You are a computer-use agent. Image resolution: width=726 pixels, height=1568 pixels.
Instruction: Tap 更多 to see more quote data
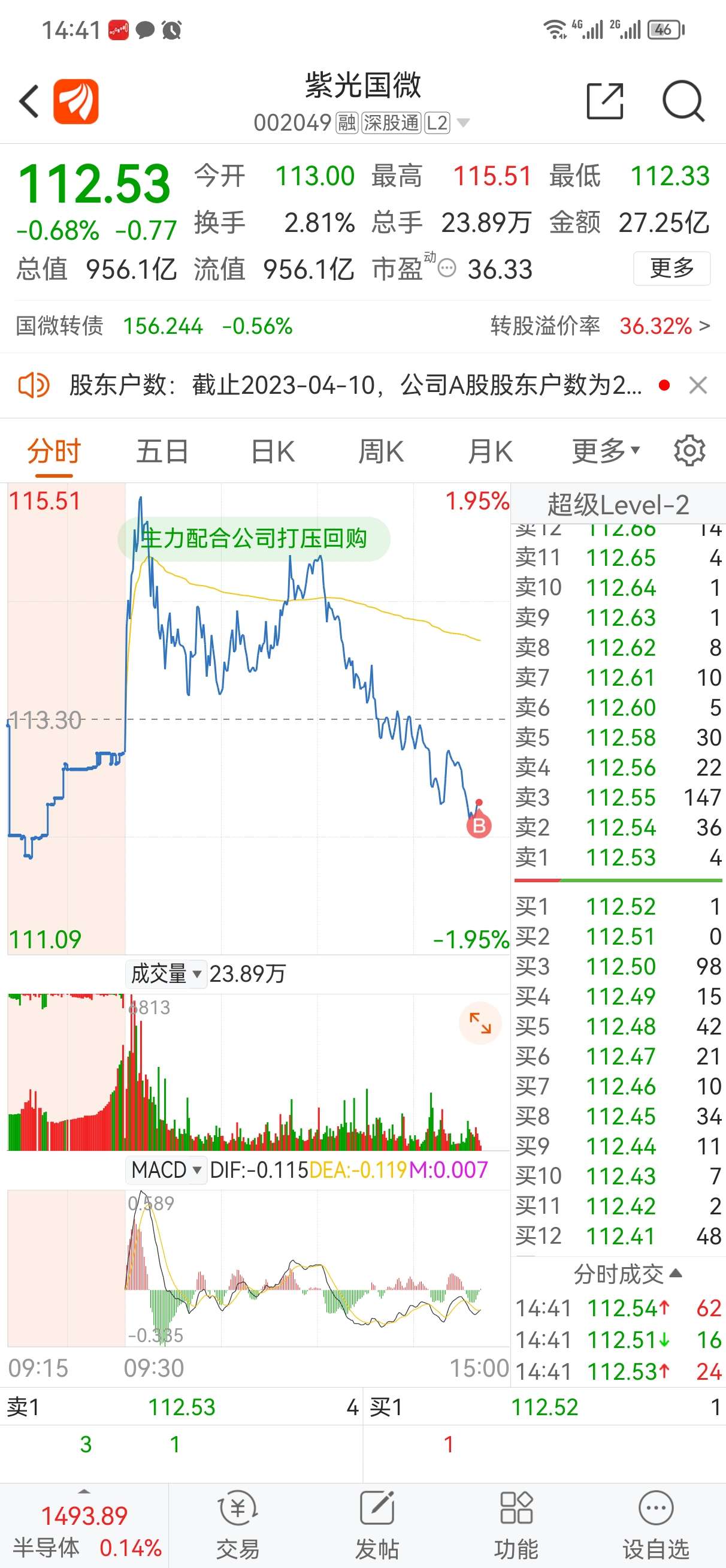coord(672,268)
